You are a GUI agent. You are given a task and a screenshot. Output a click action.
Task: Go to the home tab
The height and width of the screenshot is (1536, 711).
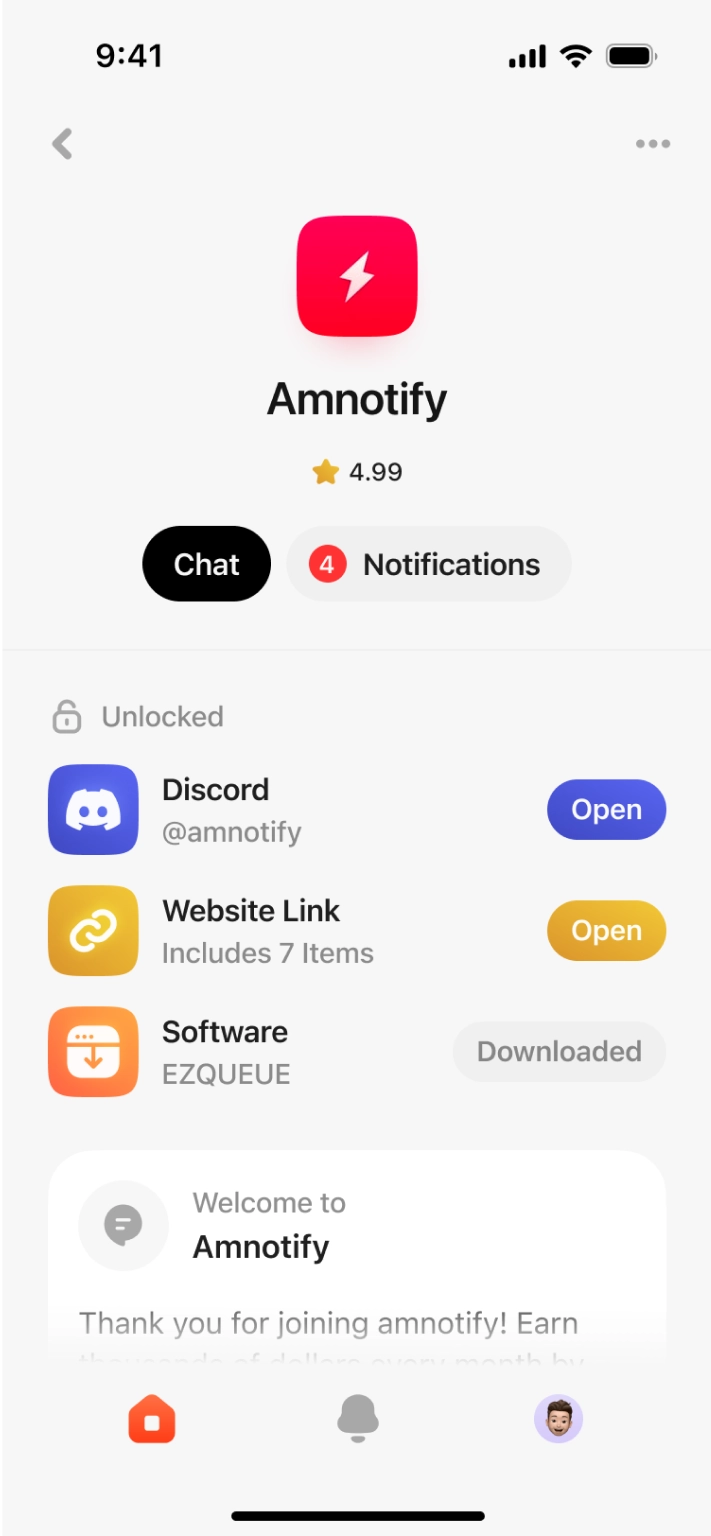coord(152,1419)
